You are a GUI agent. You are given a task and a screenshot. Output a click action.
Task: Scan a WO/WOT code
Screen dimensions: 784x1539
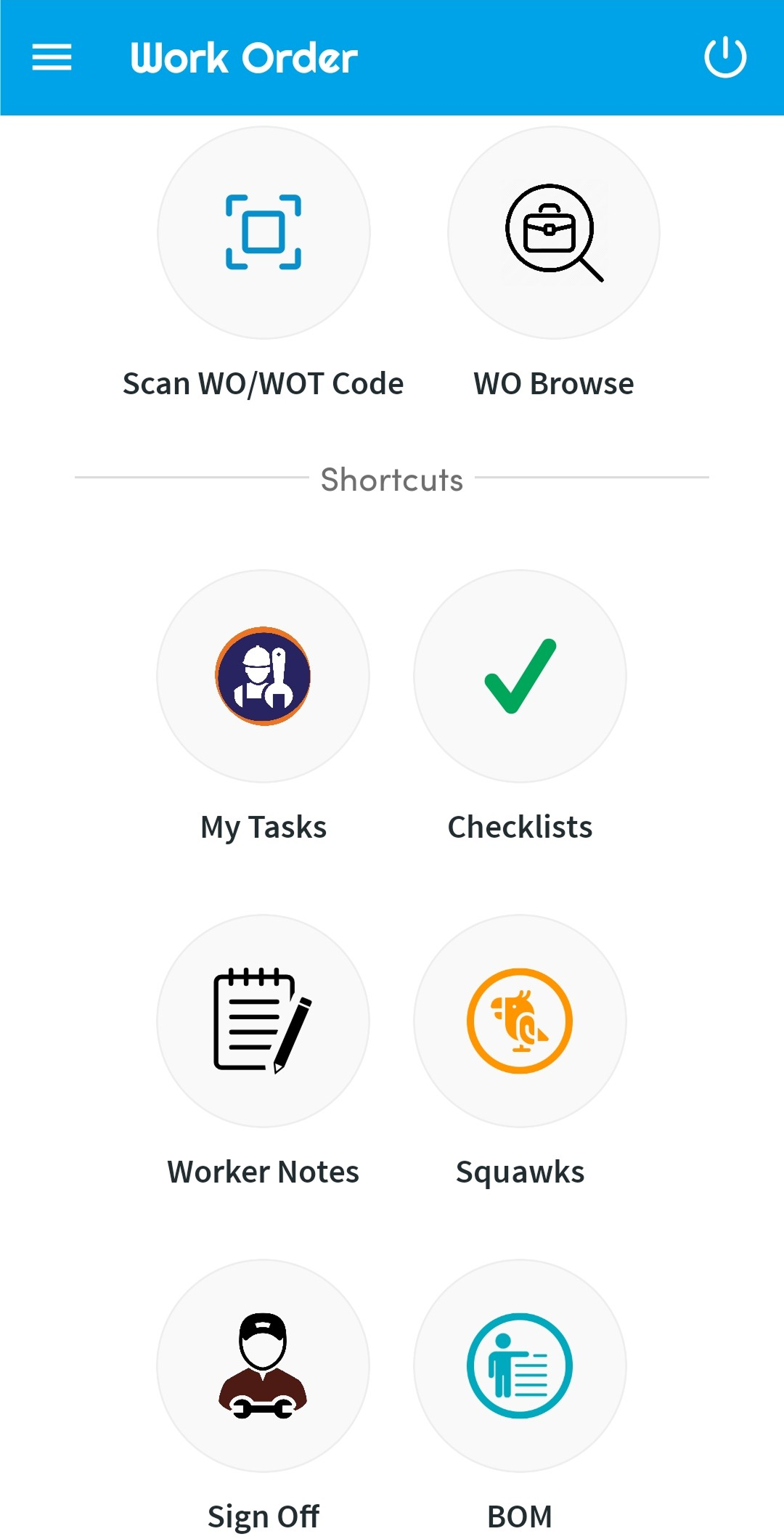coord(264,233)
